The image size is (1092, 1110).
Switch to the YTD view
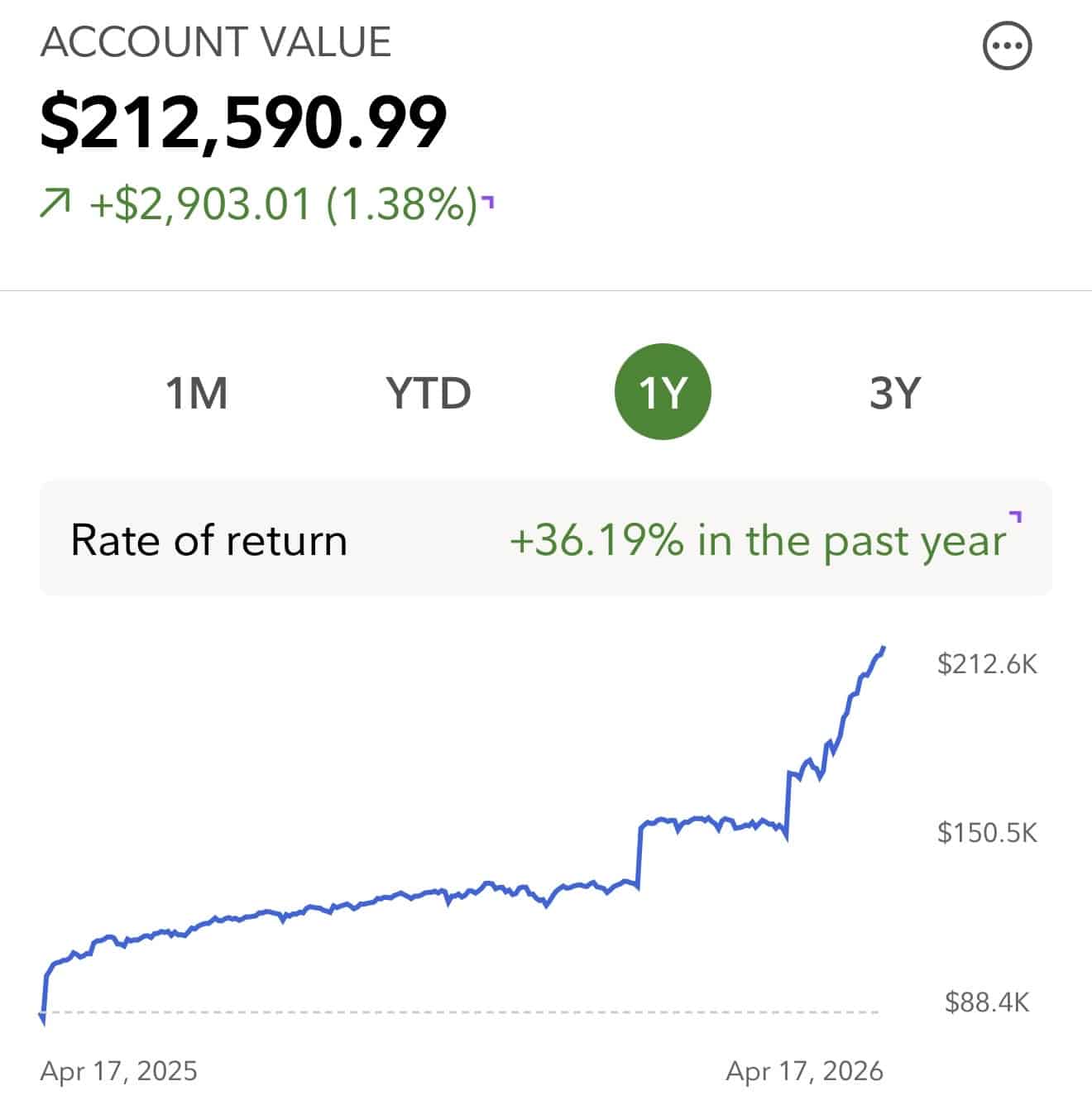click(428, 392)
